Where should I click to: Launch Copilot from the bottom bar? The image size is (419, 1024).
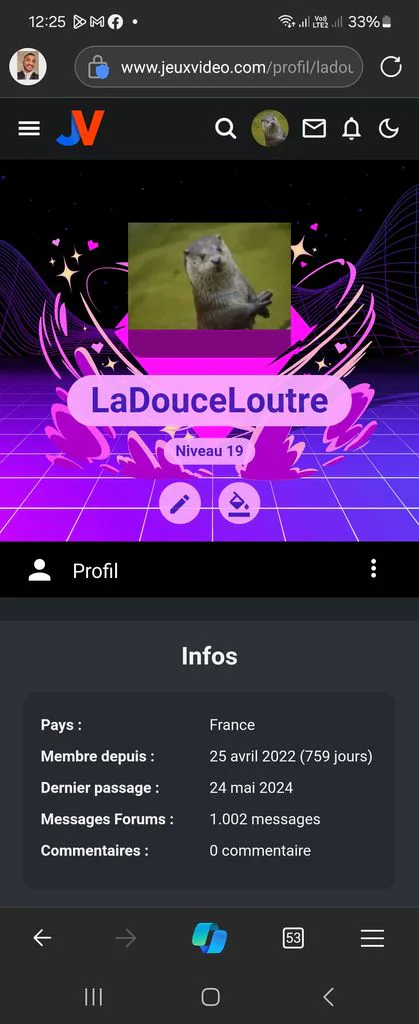coord(210,938)
